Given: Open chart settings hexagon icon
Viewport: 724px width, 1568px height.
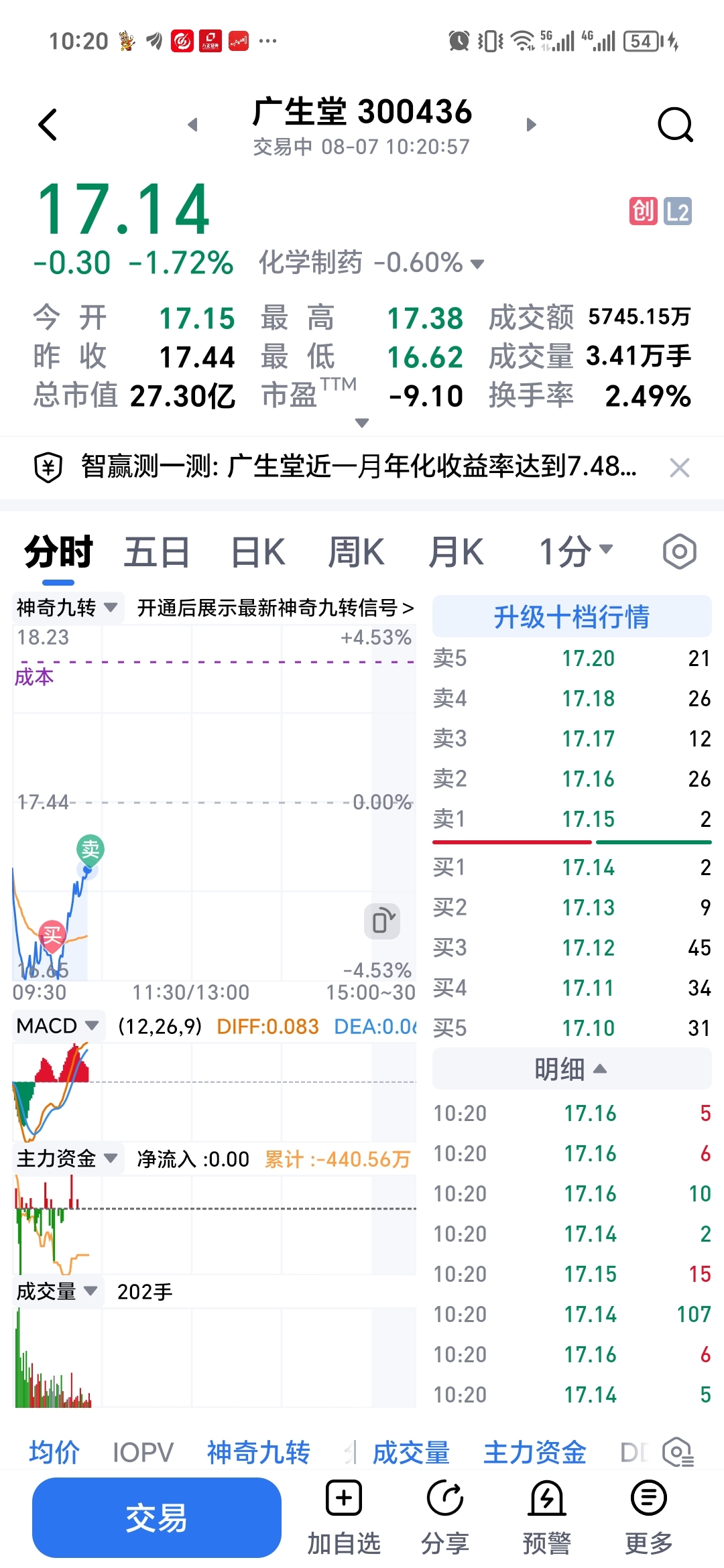Looking at the screenshot, I should pos(679,552).
